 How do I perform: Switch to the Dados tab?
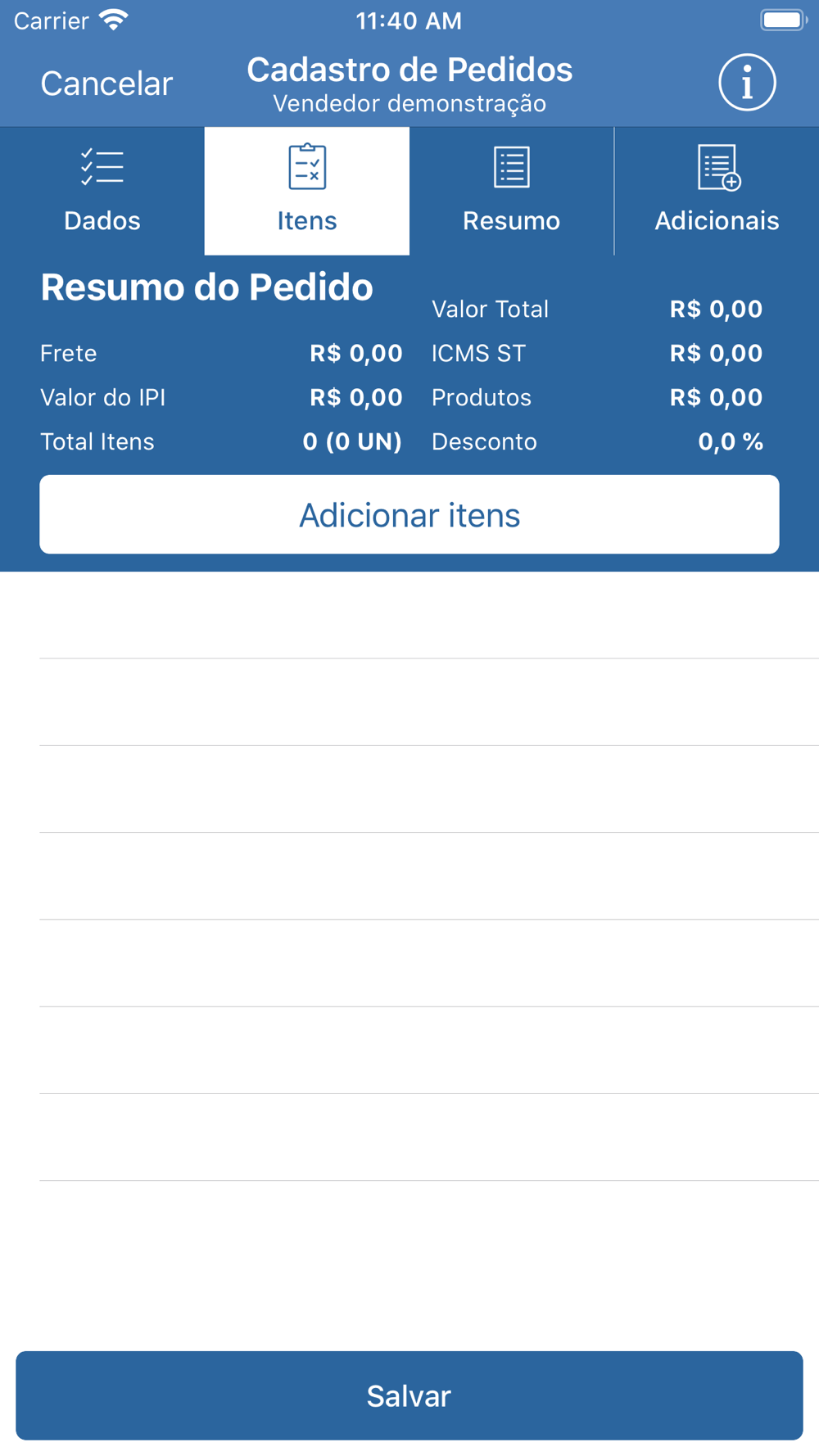coord(102,191)
